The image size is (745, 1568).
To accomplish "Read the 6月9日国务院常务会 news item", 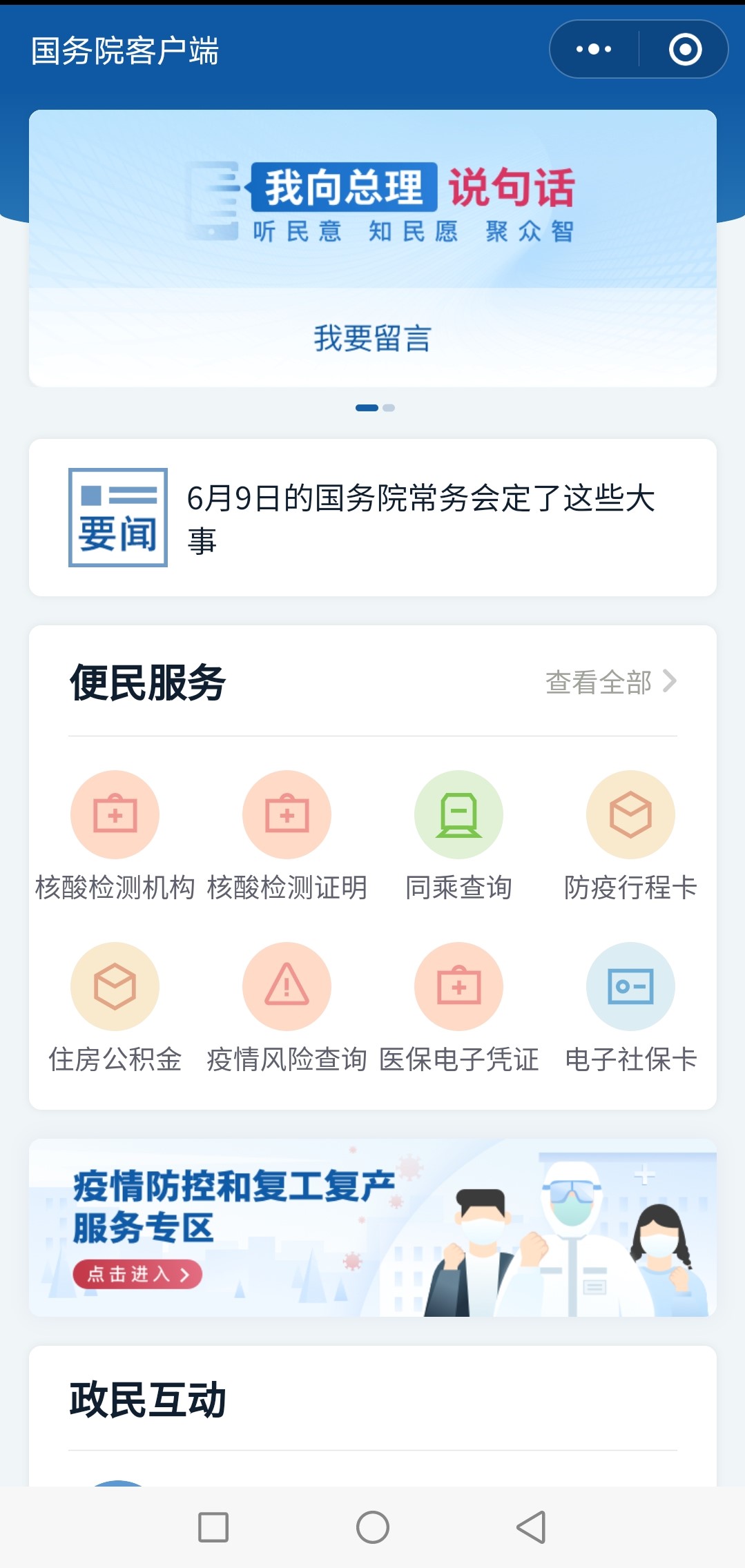I will tap(420, 518).
